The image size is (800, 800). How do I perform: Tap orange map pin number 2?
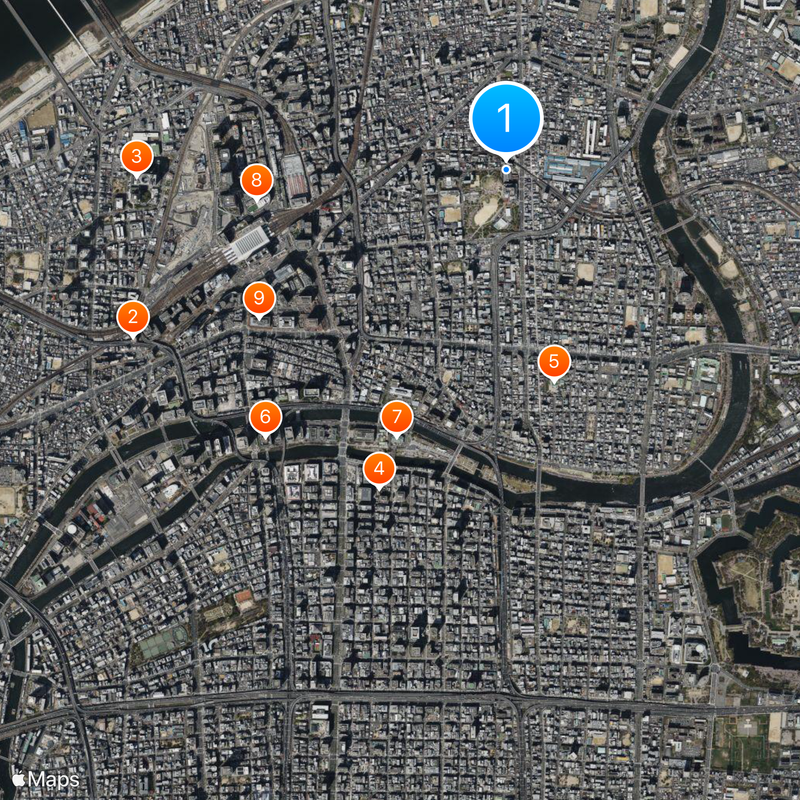tap(133, 318)
